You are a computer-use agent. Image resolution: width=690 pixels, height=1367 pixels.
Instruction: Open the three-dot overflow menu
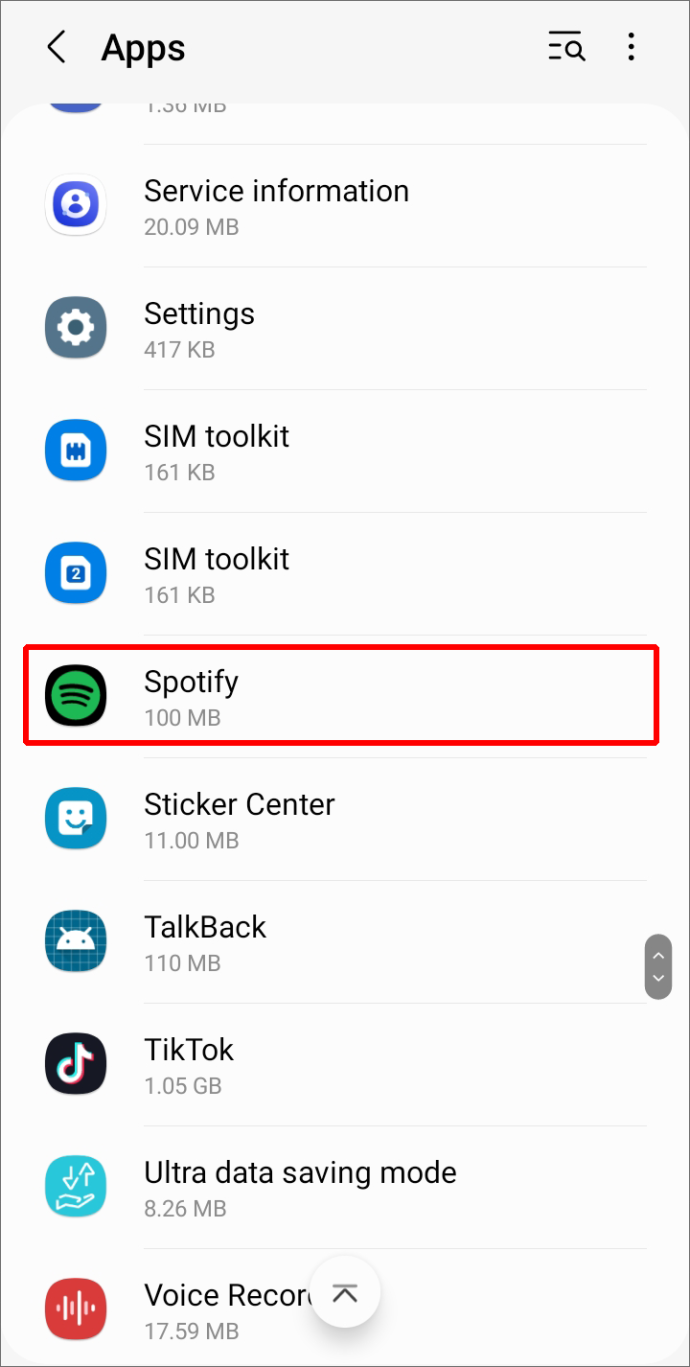(631, 47)
